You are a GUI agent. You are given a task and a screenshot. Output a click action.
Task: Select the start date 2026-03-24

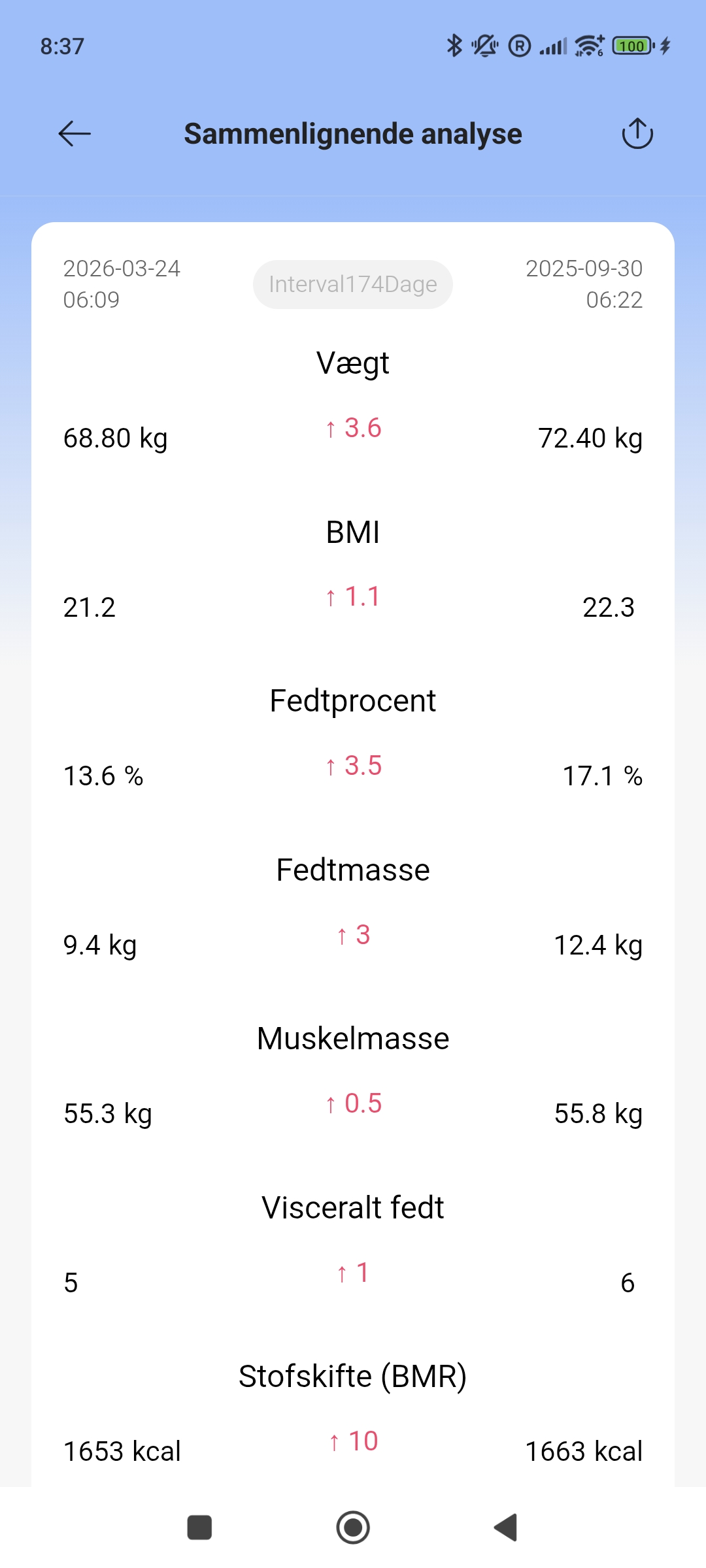click(x=122, y=284)
